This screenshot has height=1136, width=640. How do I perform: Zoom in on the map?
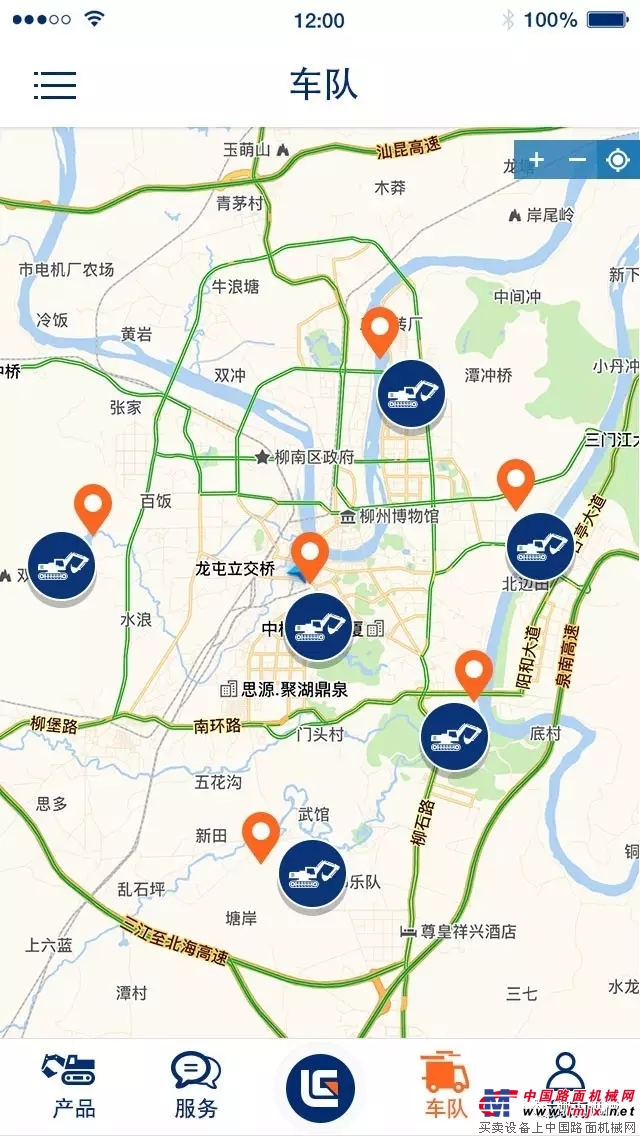click(x=536, y=160)
